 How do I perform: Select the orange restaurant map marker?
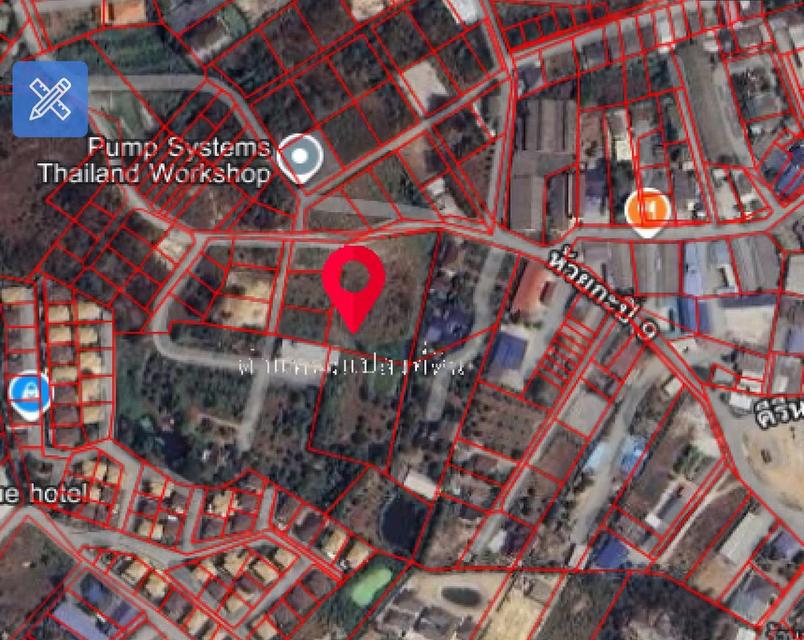click(646, 210)
